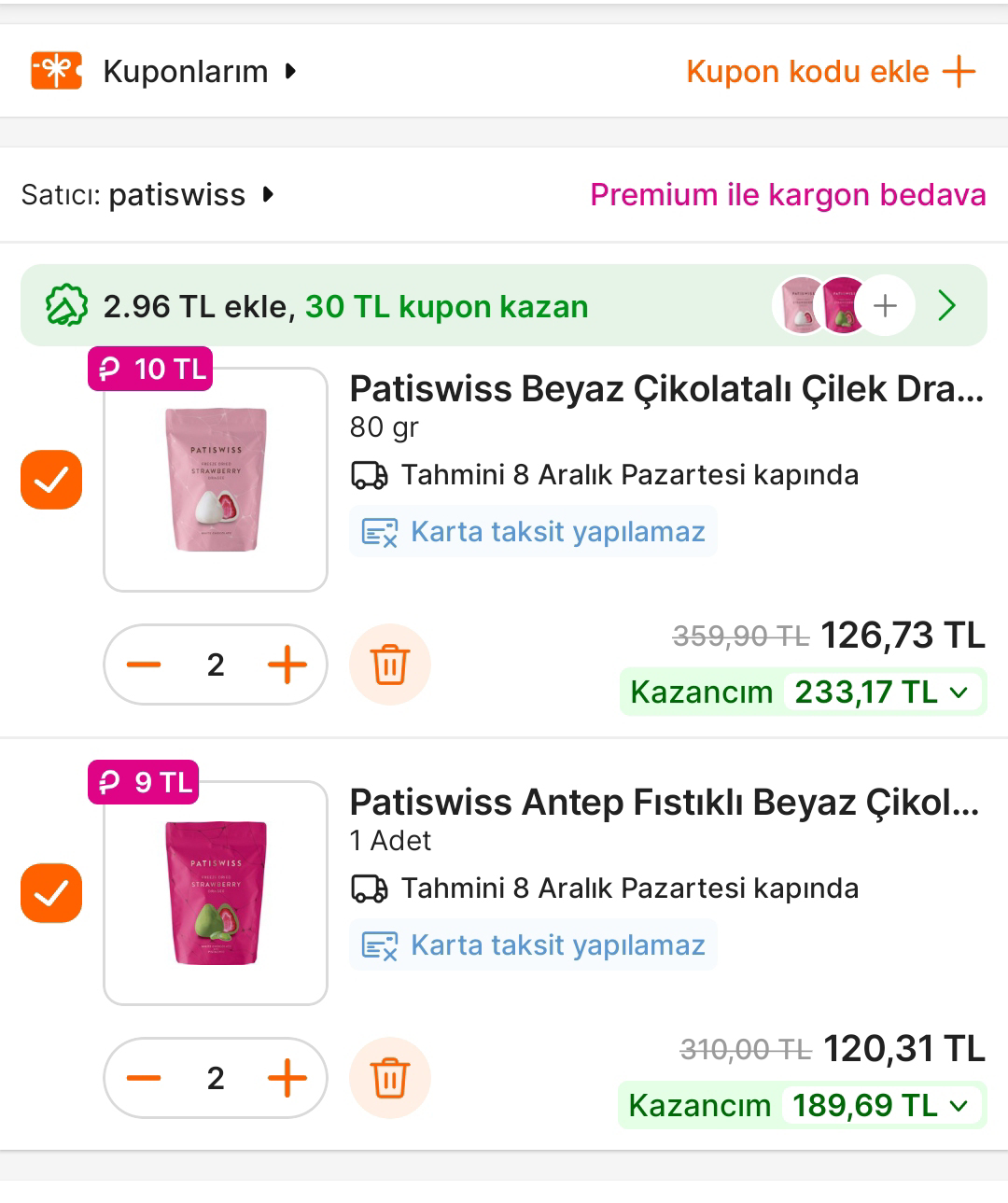Viewport: 1008px width, 1203px height.
Task: Increase quantity of the strawberry dragee product
Action: click(287, 664)
